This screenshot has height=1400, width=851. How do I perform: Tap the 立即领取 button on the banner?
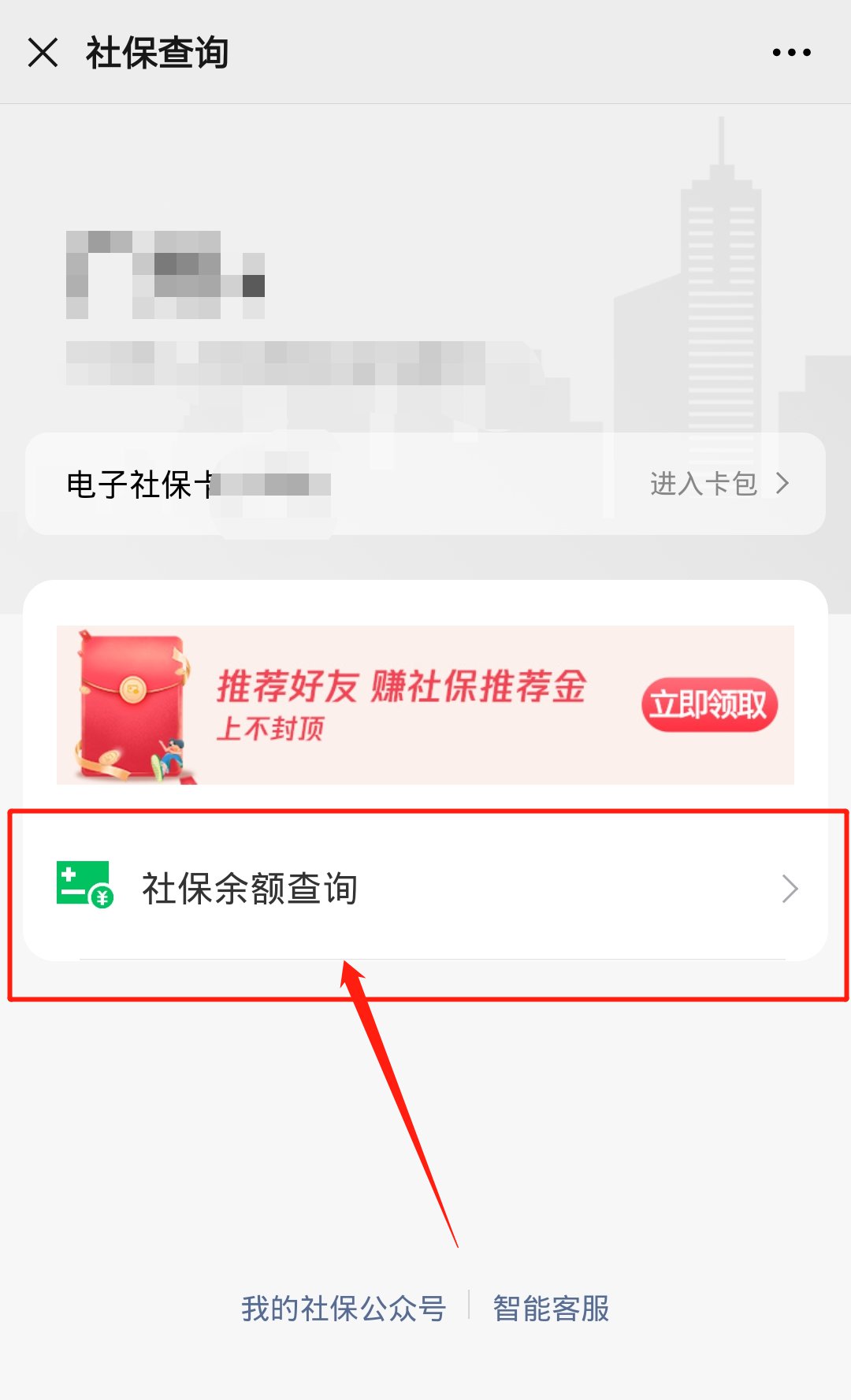tap(709, 704)
